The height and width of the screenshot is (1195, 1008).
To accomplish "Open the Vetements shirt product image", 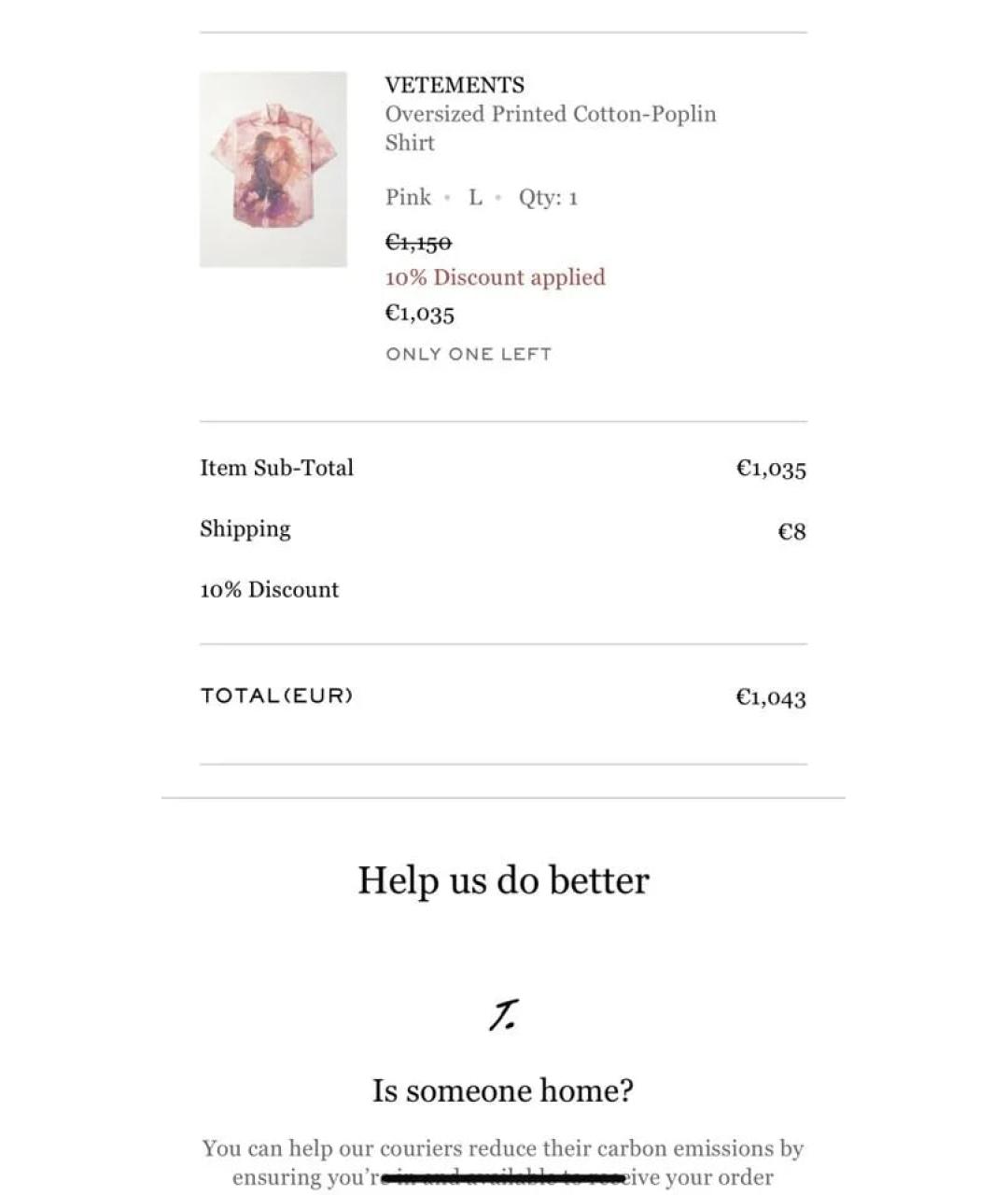I will click(273, 169).
